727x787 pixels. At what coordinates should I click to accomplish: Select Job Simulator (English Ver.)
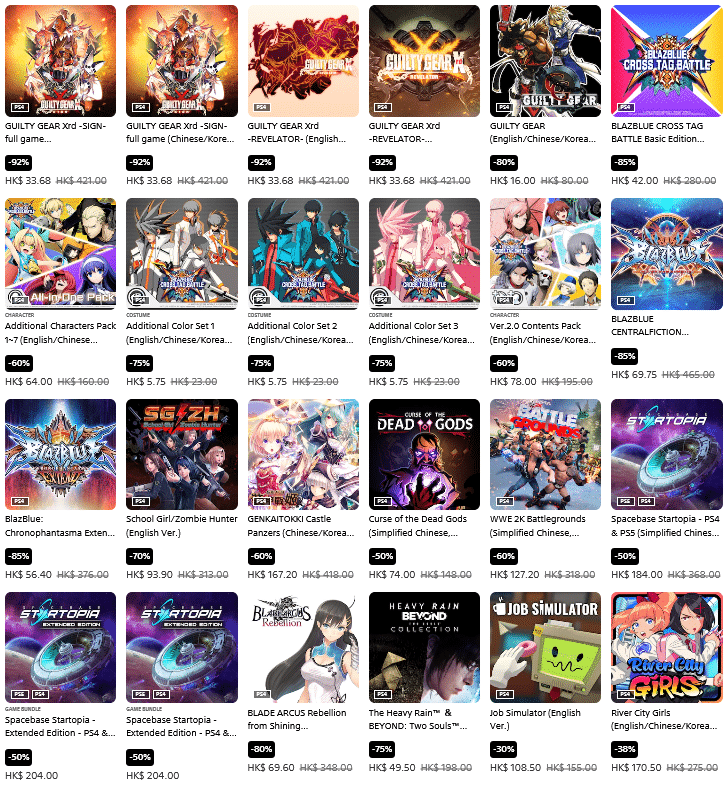click(545, 648)
